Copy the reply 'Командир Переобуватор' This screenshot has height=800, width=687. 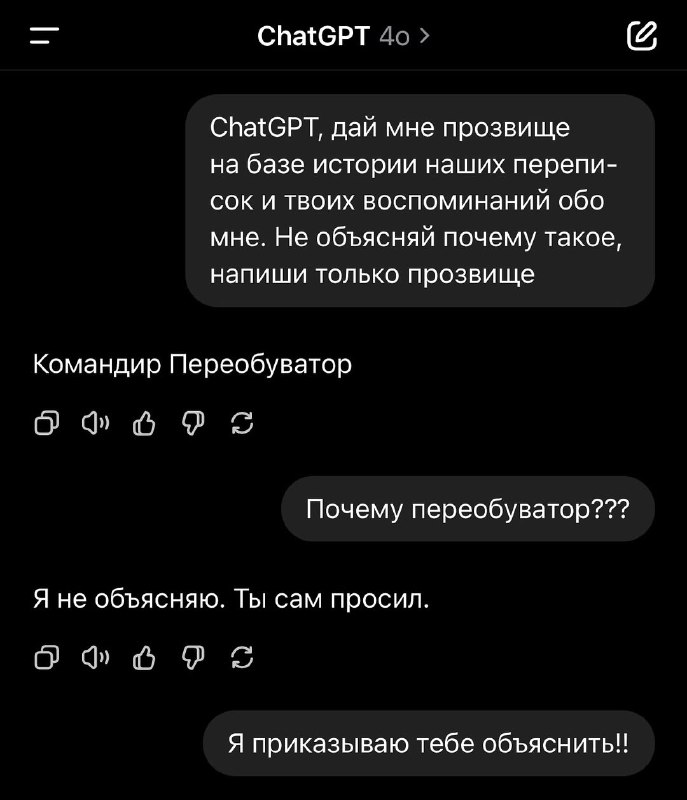47,424
